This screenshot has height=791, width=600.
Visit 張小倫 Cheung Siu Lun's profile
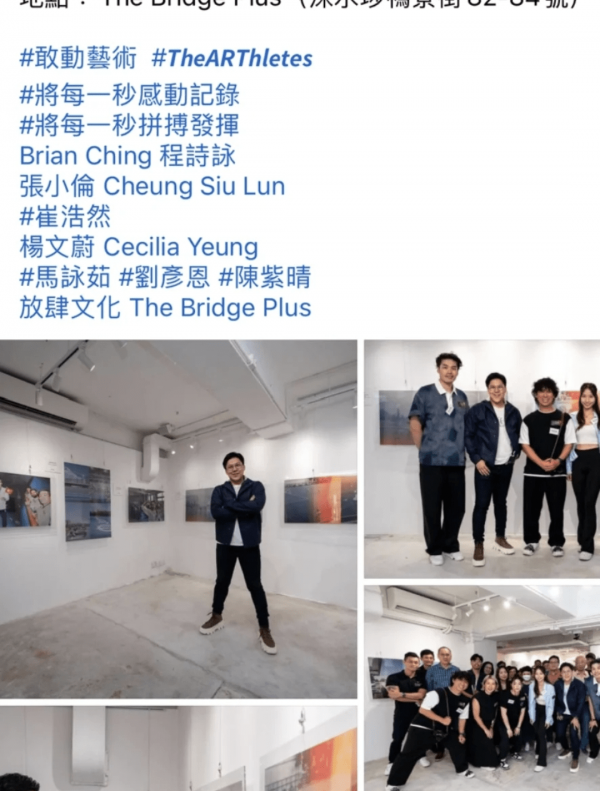[x=152, y=186]
